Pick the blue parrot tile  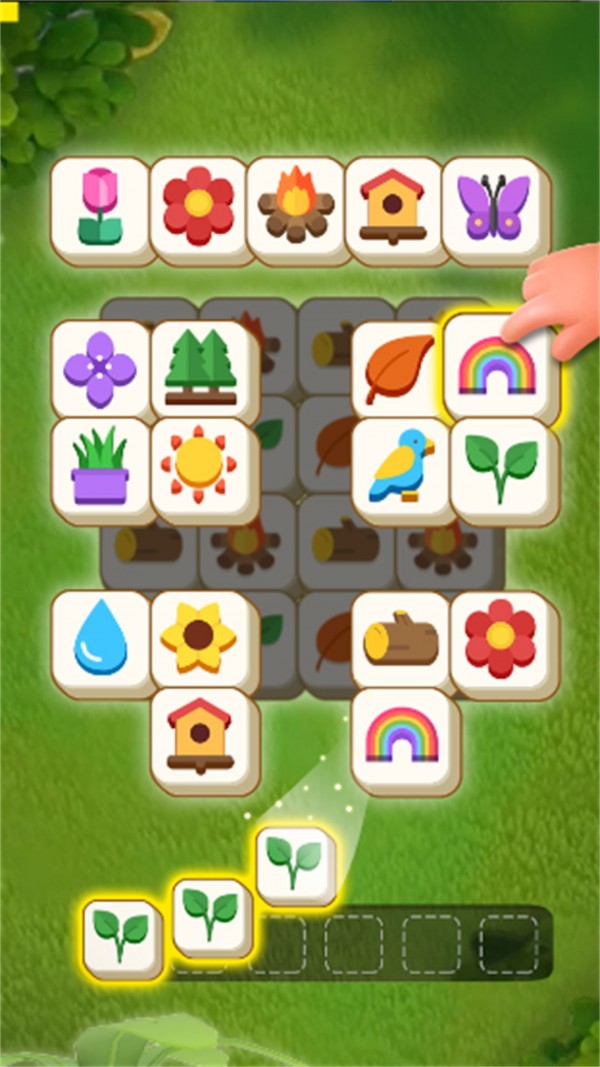[x=401, y=470]
